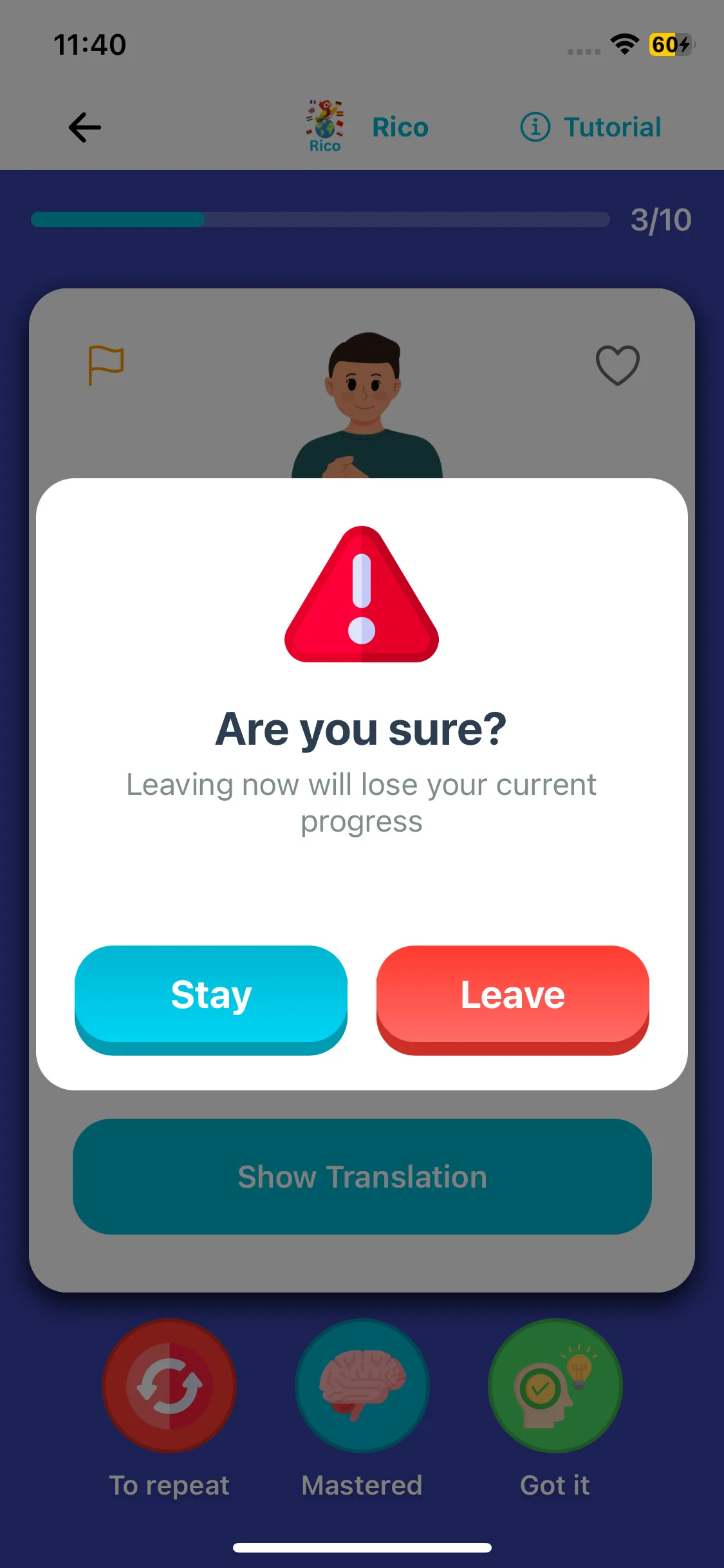The width and height of the screenshot is (724, 1568).
Task: Go back using the arrow
Action: click(85, 127)
